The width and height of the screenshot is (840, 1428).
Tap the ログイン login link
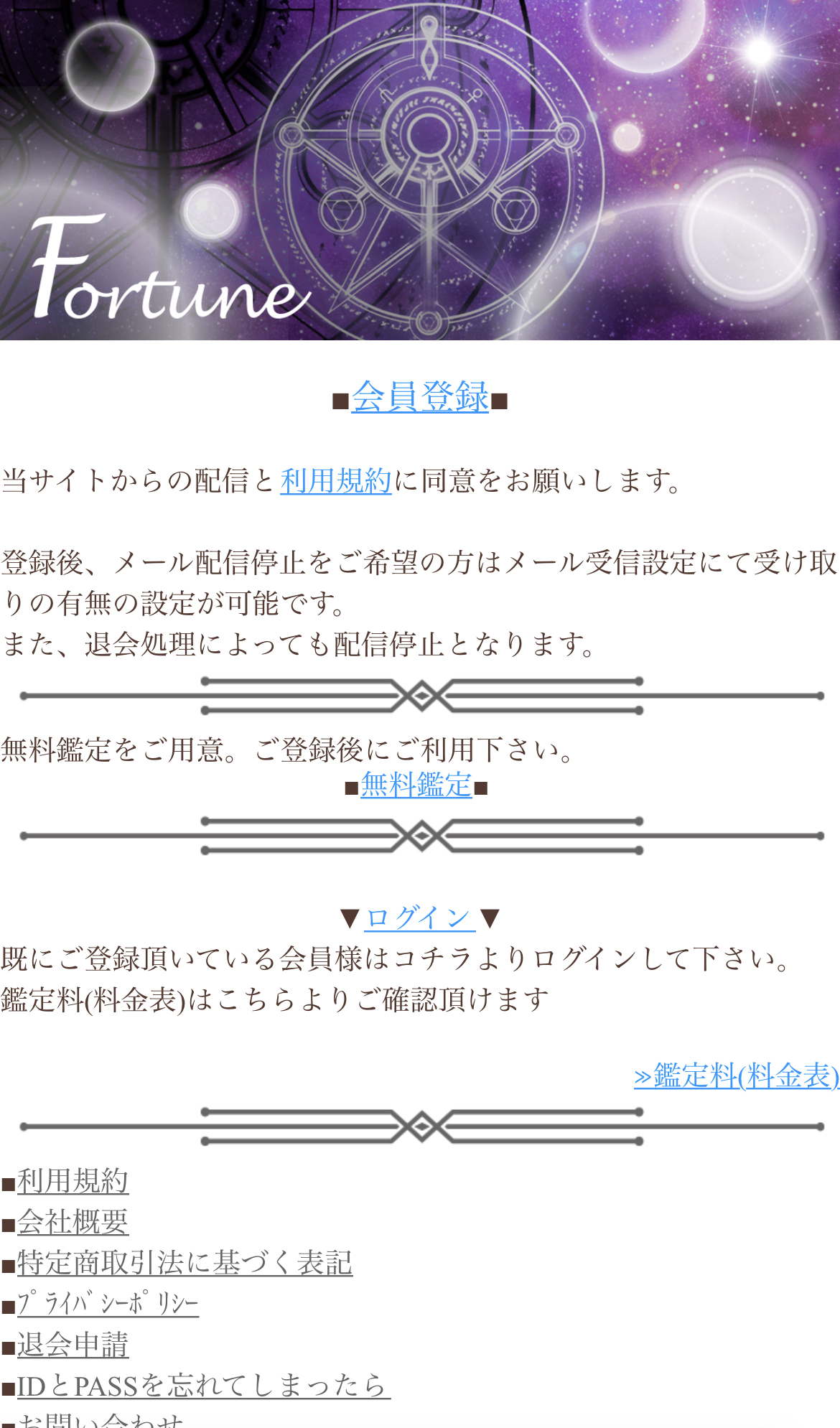pyautogui.click(x=419, y=918)
